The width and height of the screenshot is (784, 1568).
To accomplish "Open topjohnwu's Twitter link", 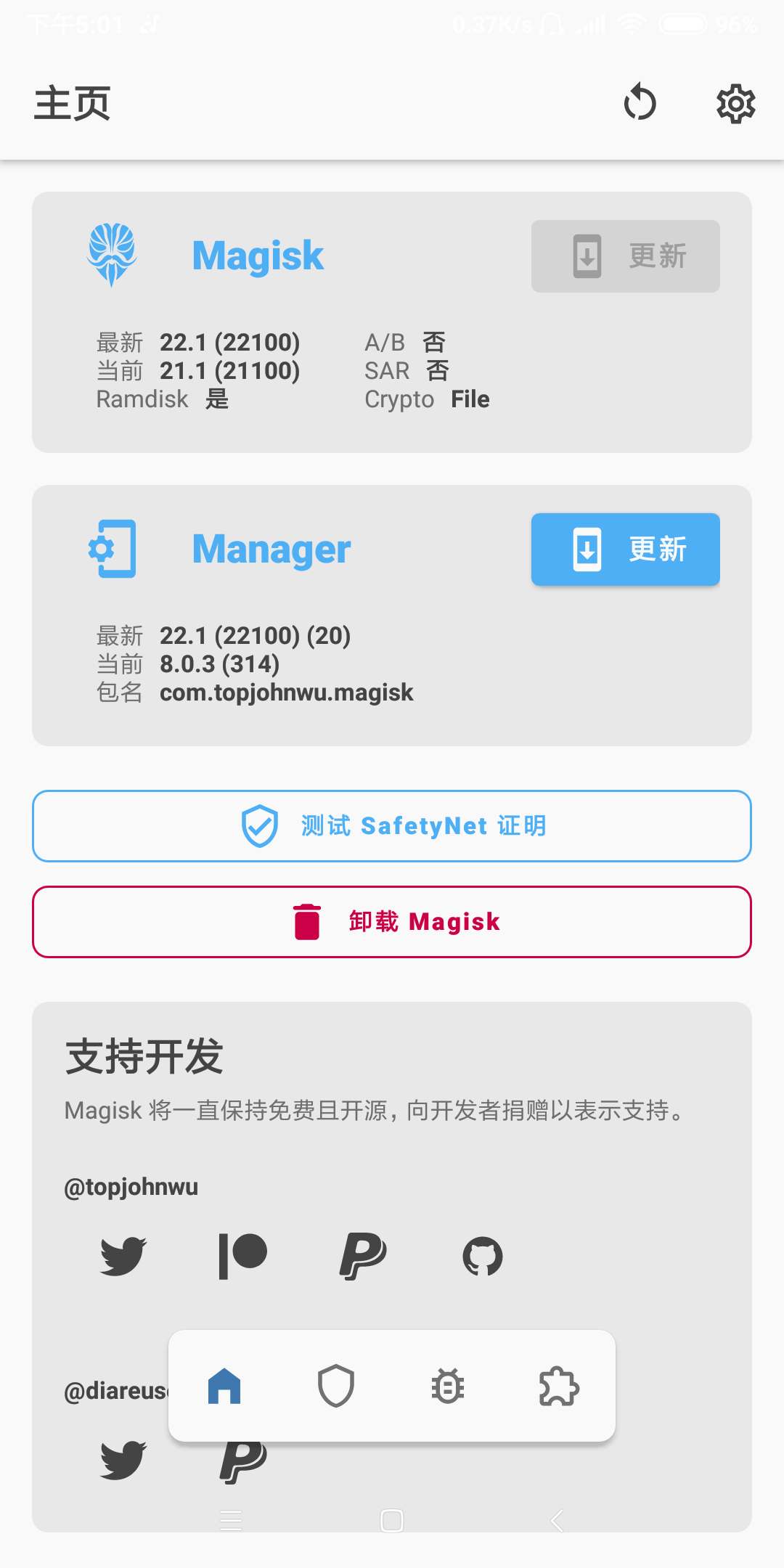I will click(123, 1256).
